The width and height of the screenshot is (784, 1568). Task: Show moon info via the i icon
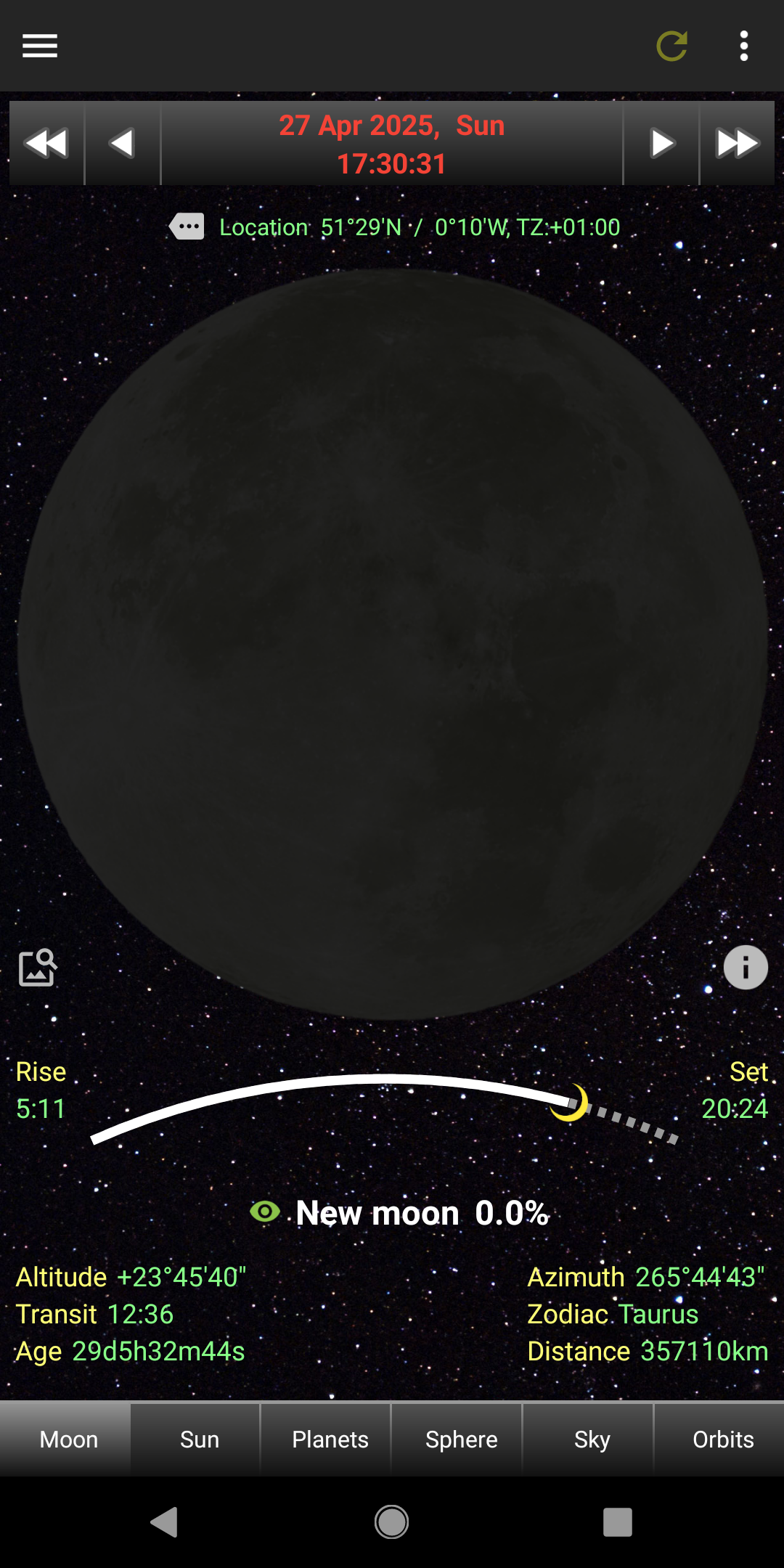click(746, 968)
